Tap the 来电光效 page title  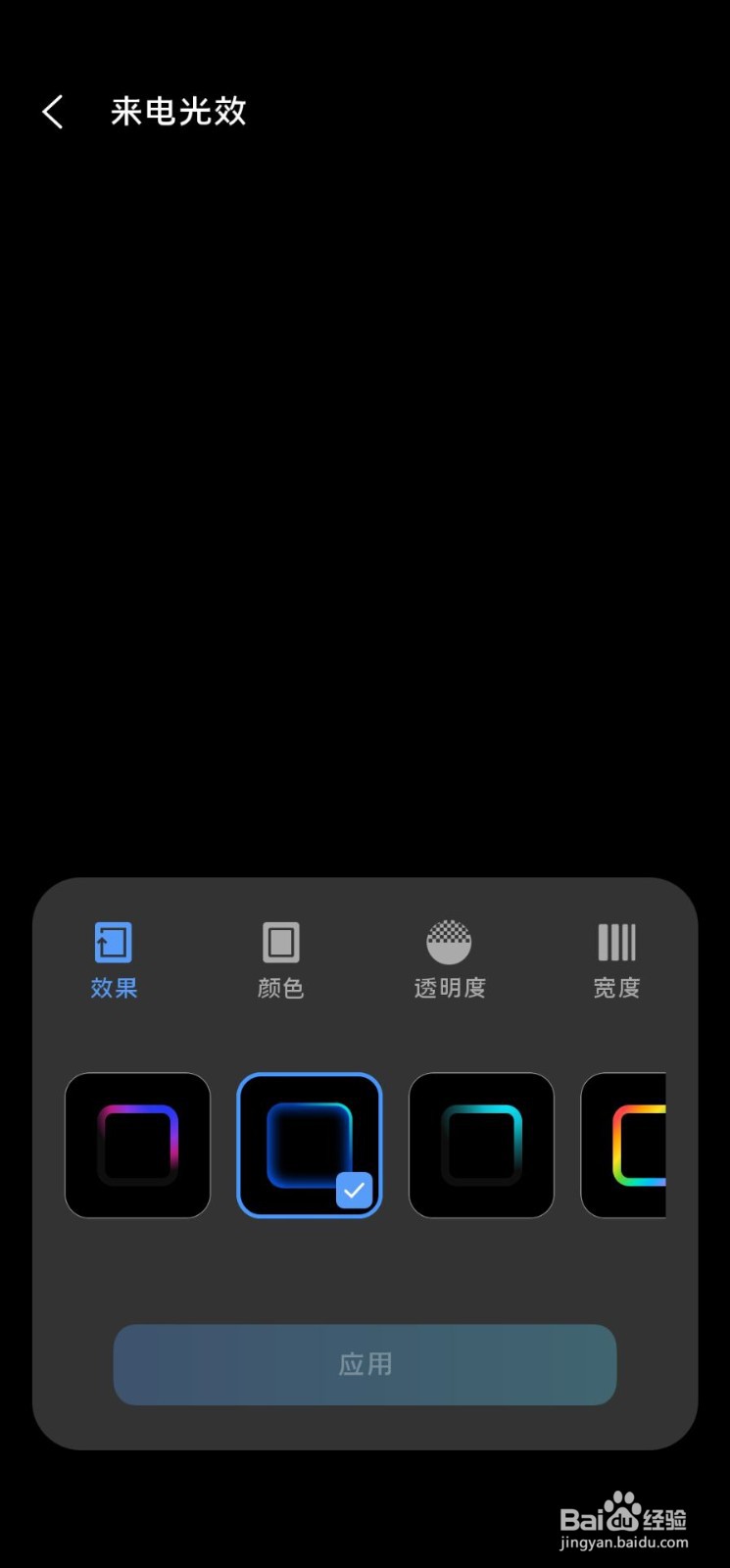177,111
